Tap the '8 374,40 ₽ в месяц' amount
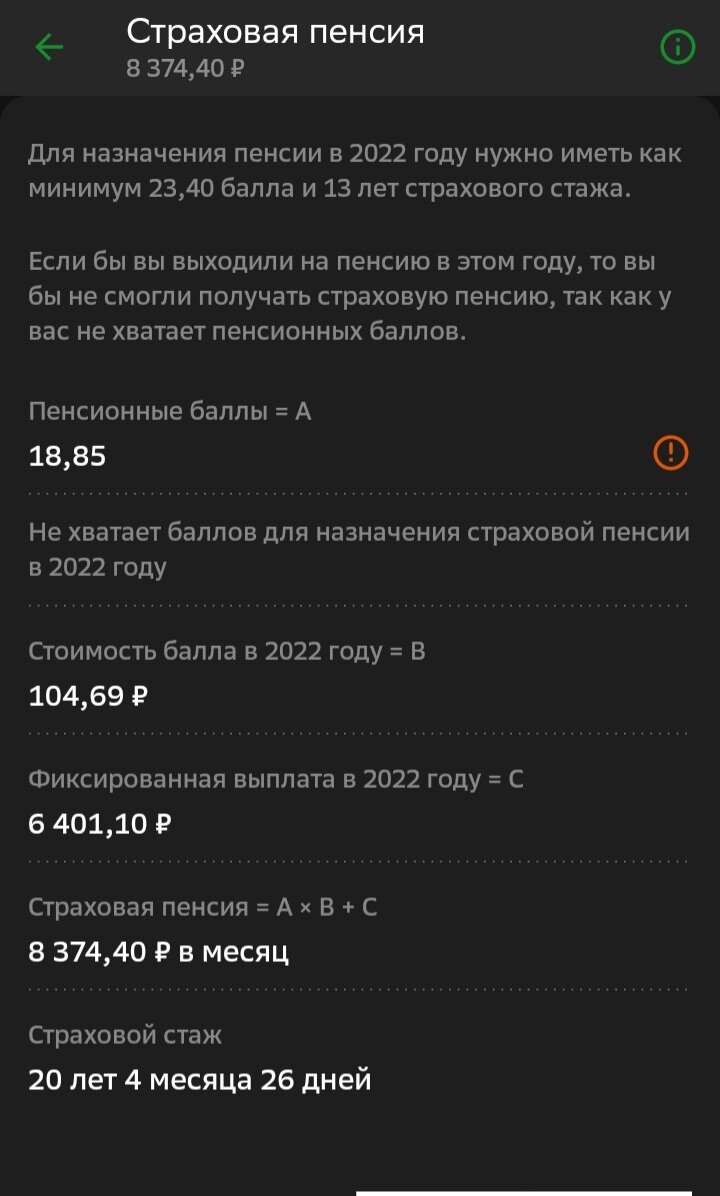The height and width of the screenshot is (1196, 720). point(158,952)
